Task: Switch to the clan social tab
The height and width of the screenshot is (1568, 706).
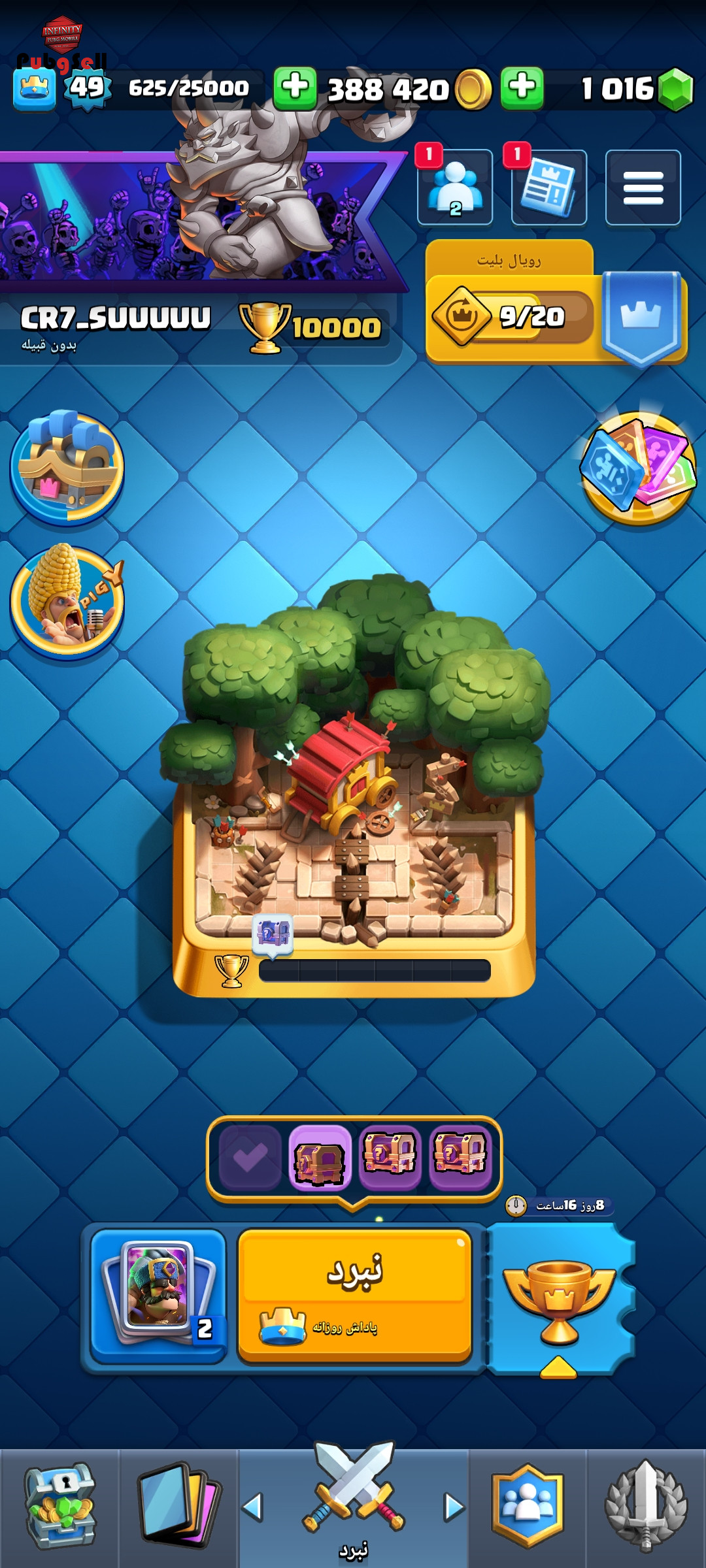Action: pos(527,1508)
